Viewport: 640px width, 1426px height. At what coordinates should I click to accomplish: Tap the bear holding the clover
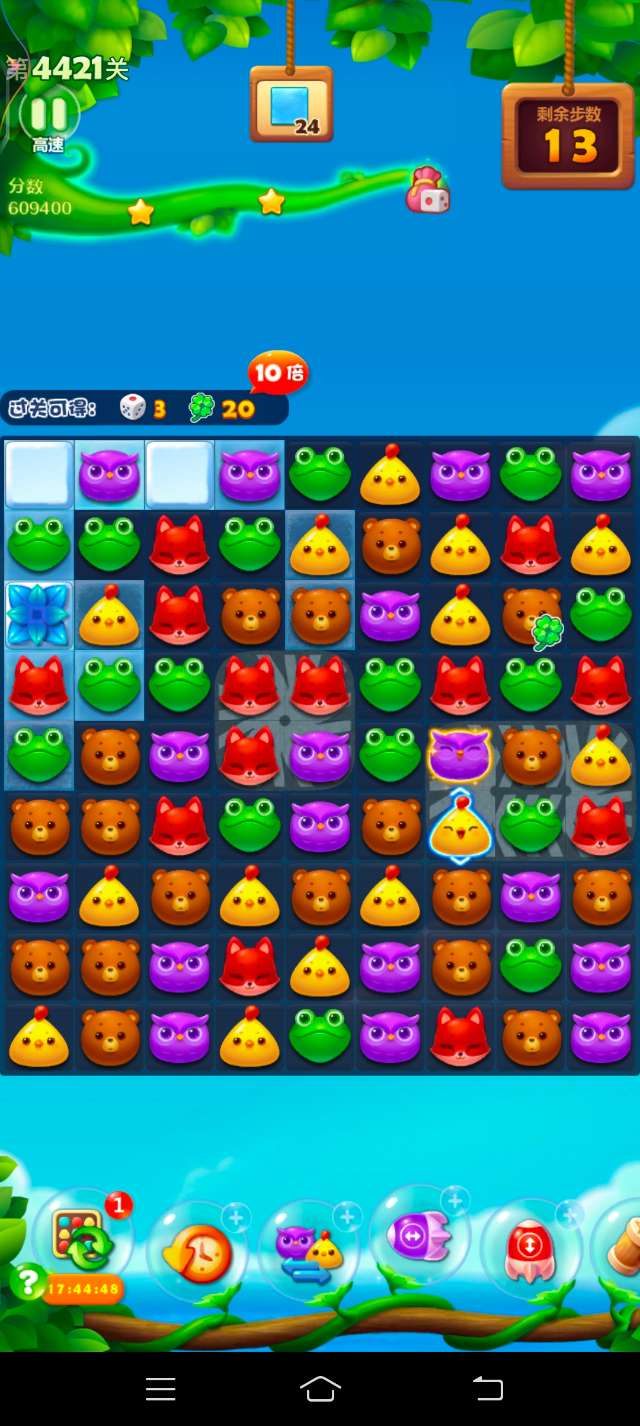(531, 614)
